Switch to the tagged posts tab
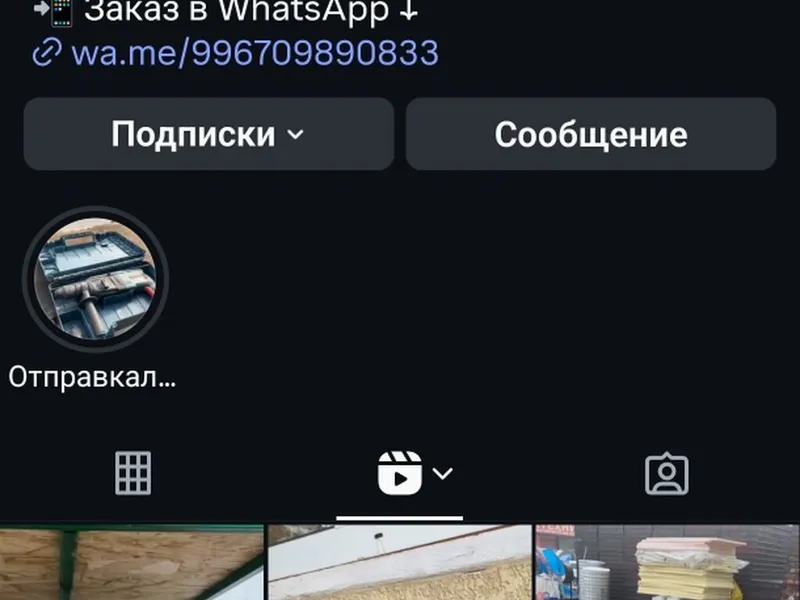Screen dimensions: 800x600 click(x=666, y=473)
